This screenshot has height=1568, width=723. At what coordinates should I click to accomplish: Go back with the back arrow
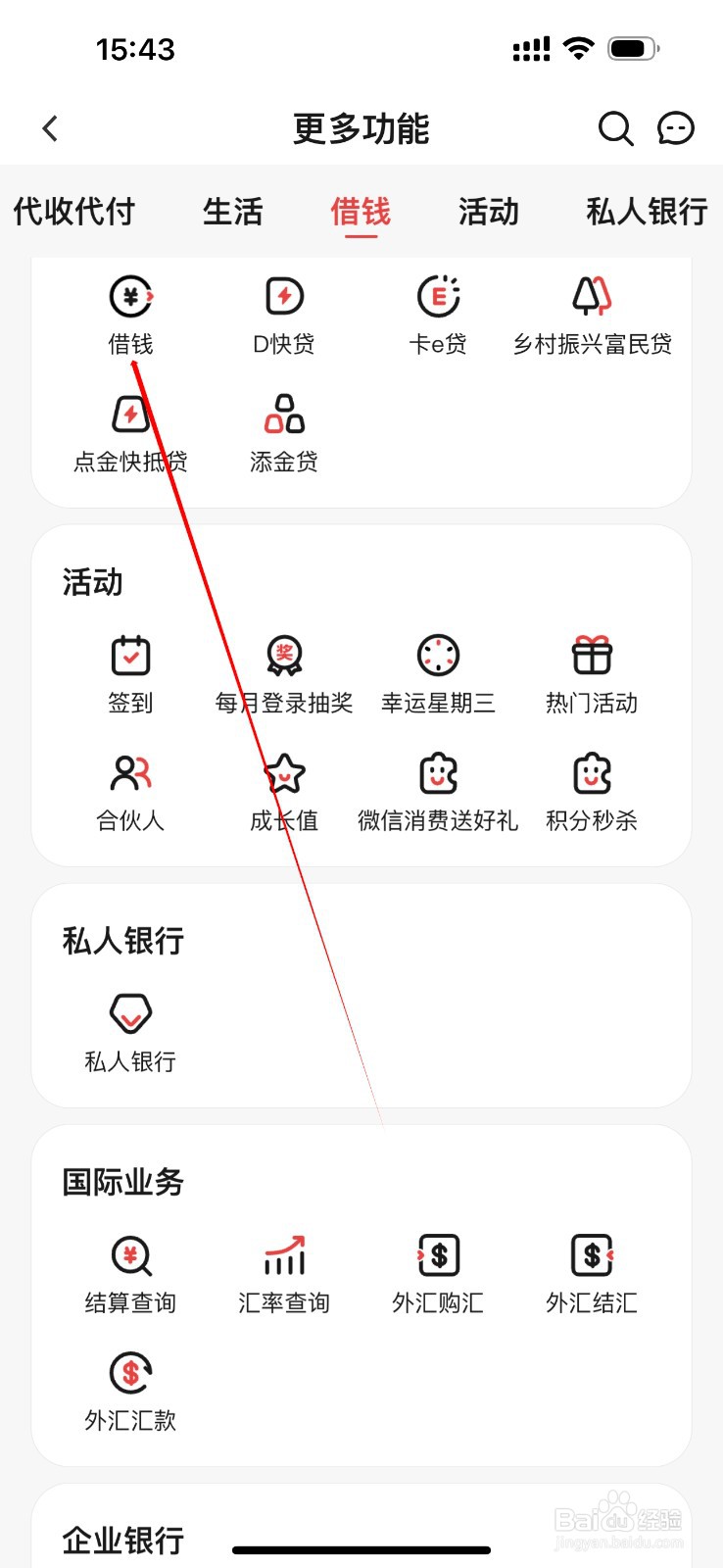coord(49,128)
